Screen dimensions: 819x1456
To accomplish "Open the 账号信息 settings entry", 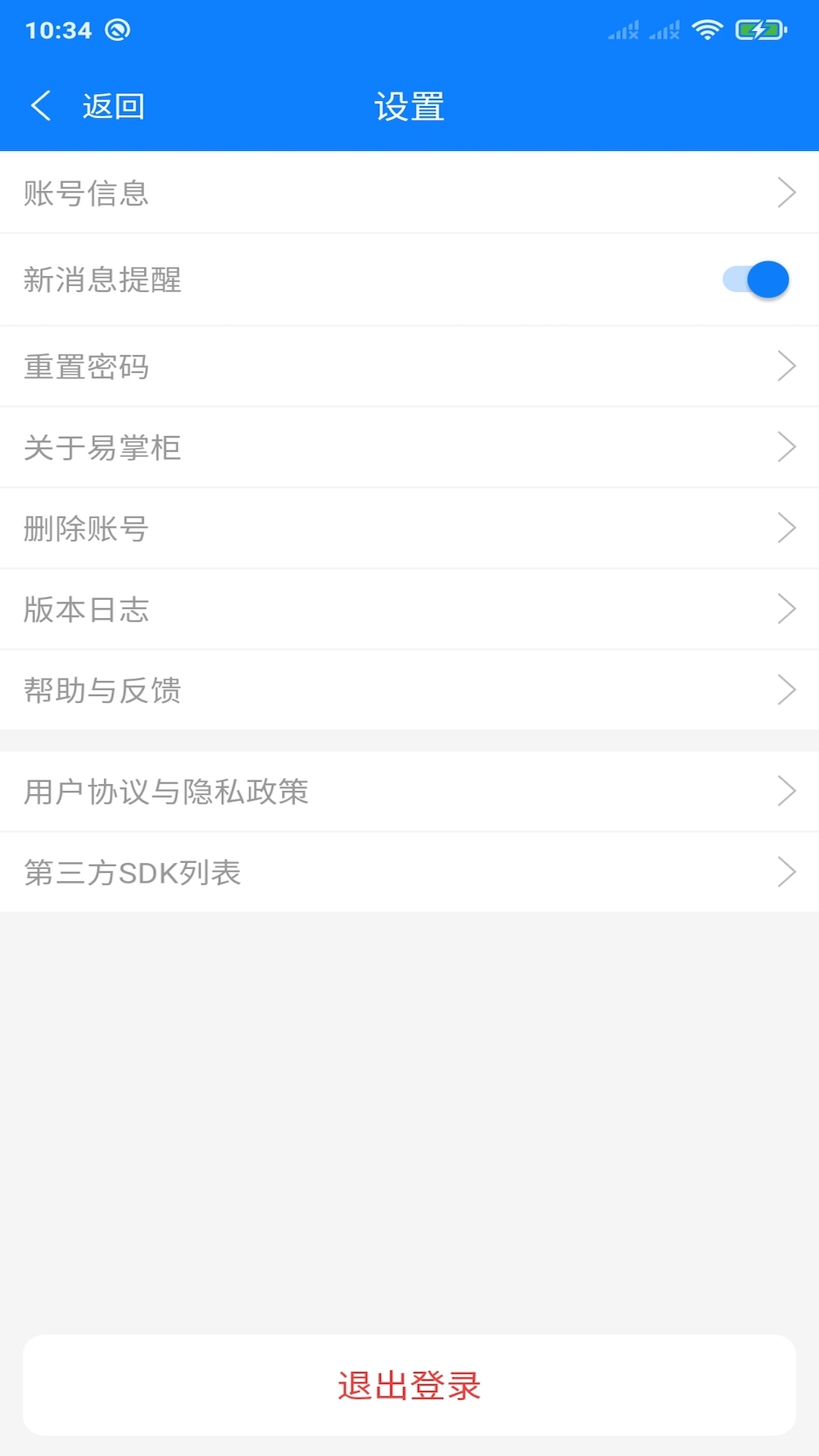I will 409,194.
